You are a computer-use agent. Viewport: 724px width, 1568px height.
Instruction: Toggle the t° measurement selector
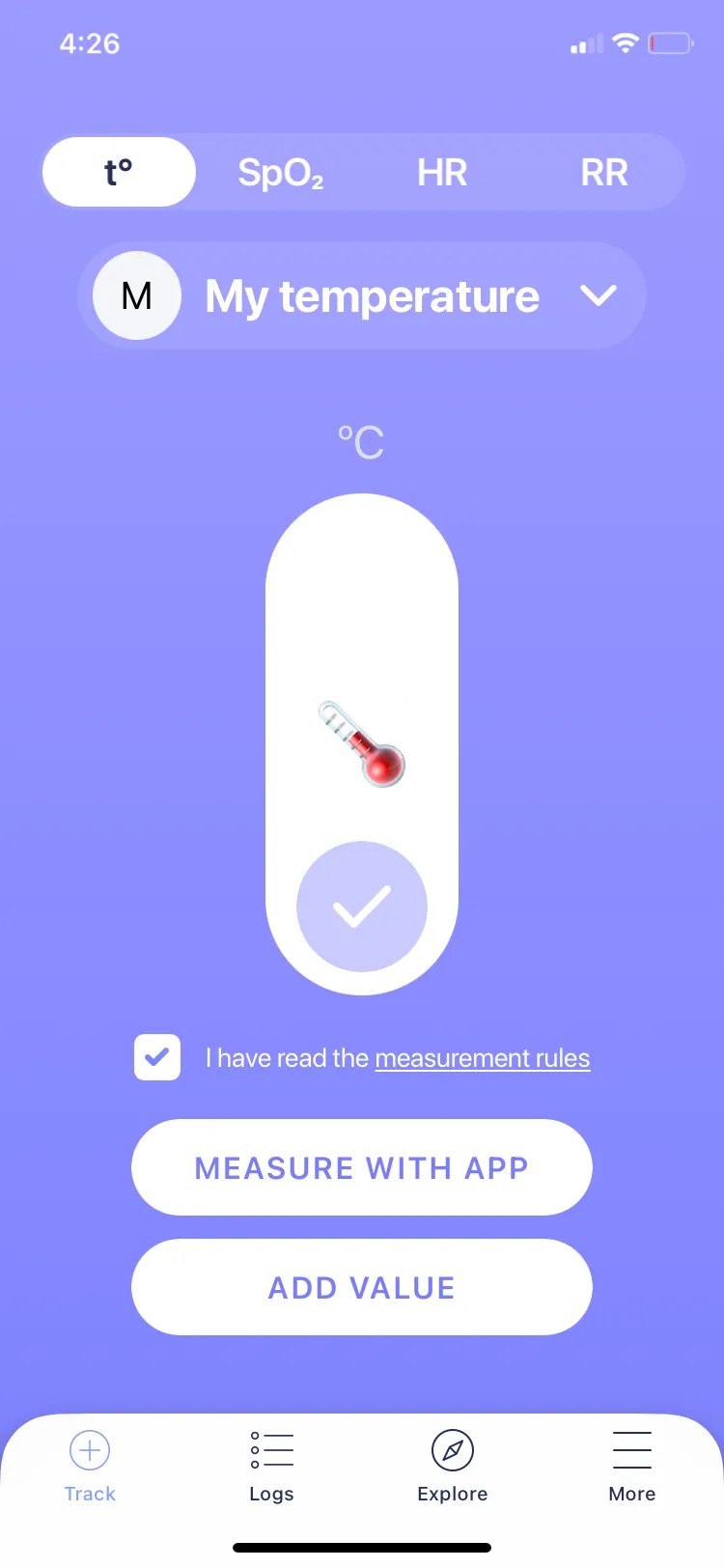118,172
